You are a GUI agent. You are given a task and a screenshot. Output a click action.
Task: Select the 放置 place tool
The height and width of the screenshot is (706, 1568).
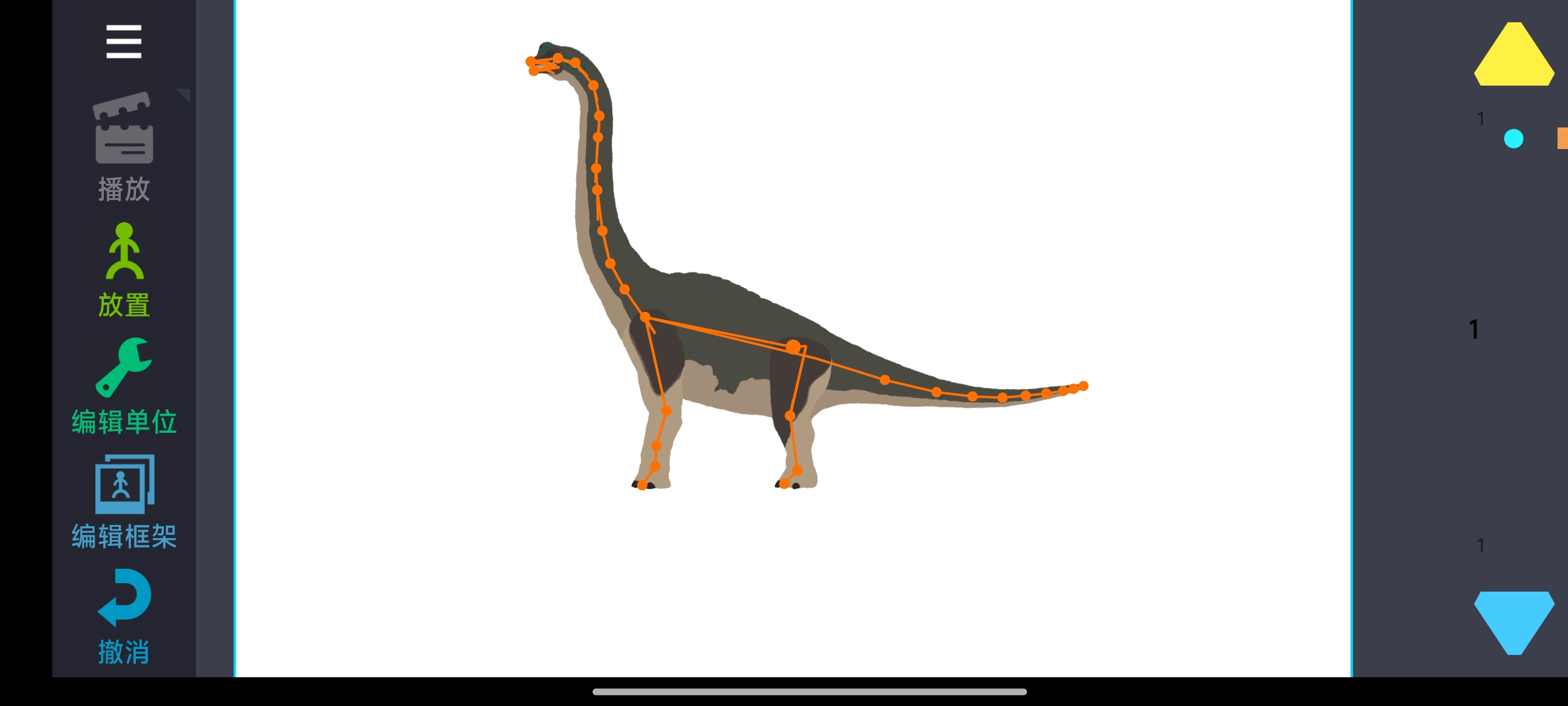pos(123,269)
